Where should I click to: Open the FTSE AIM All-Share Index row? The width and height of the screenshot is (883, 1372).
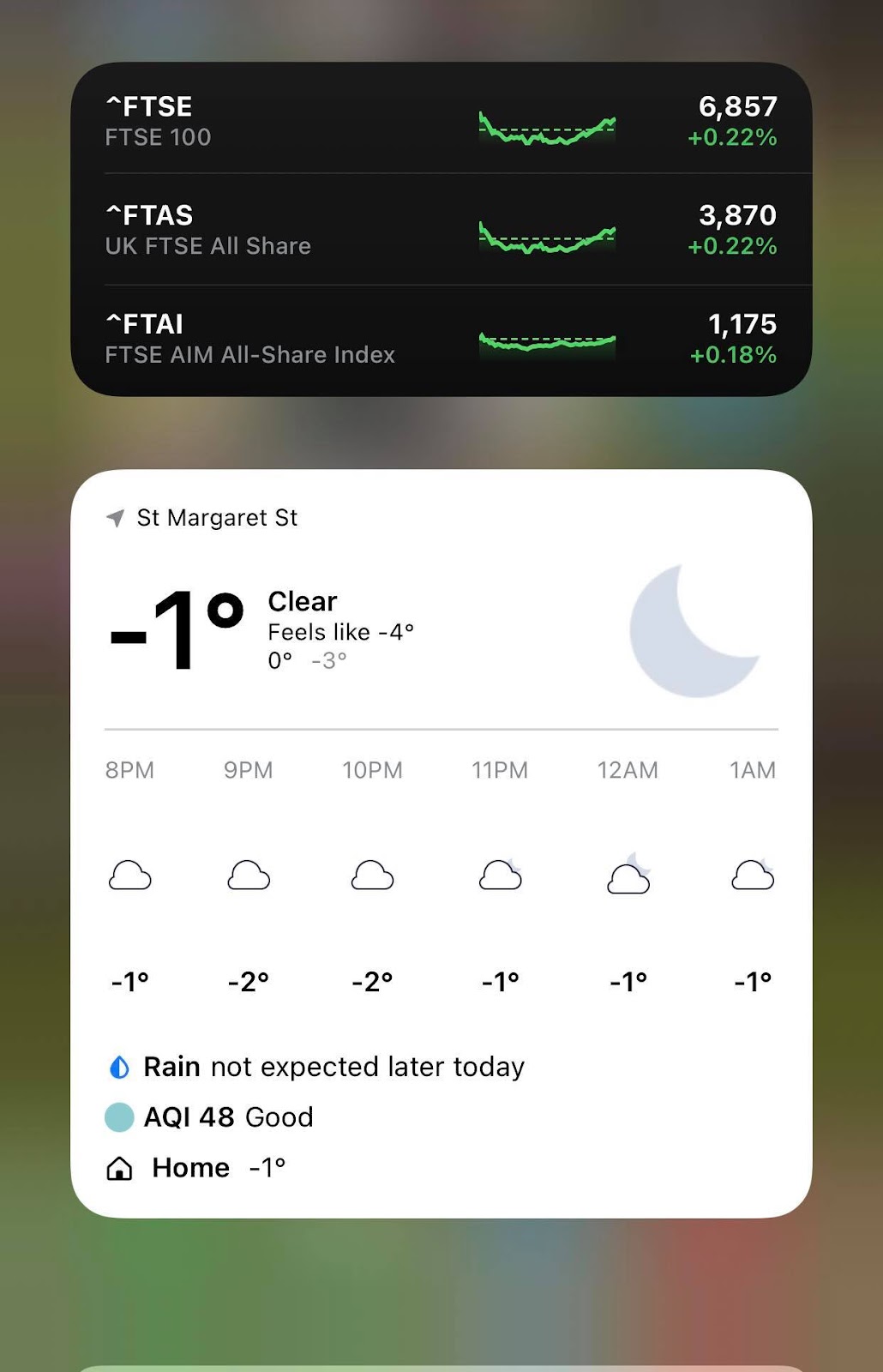(x=441, y=339)
